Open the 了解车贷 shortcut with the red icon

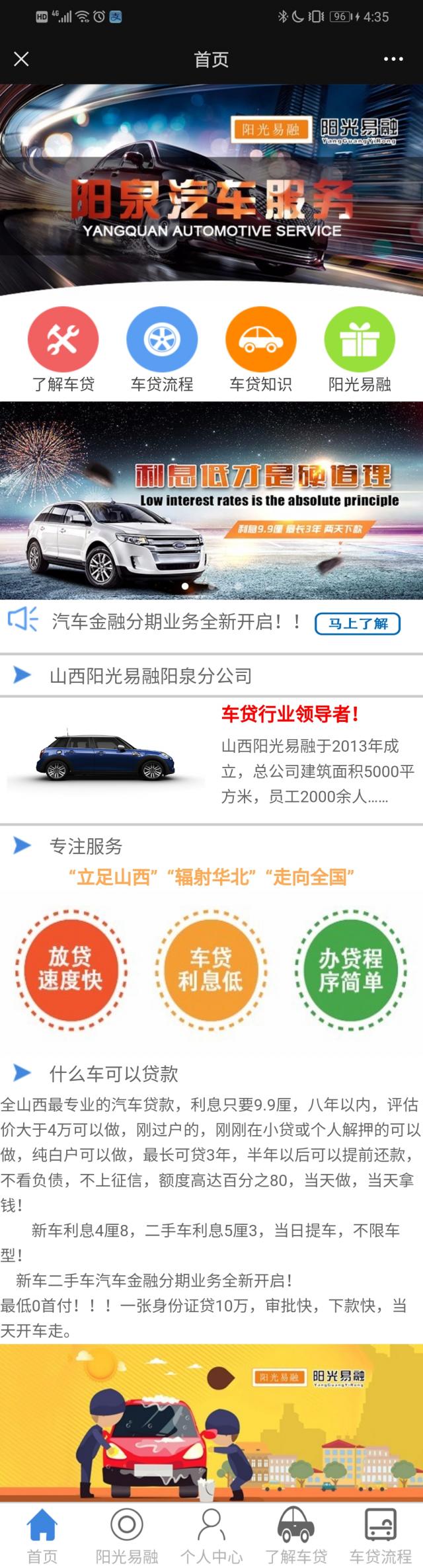[x=63, y=349]
